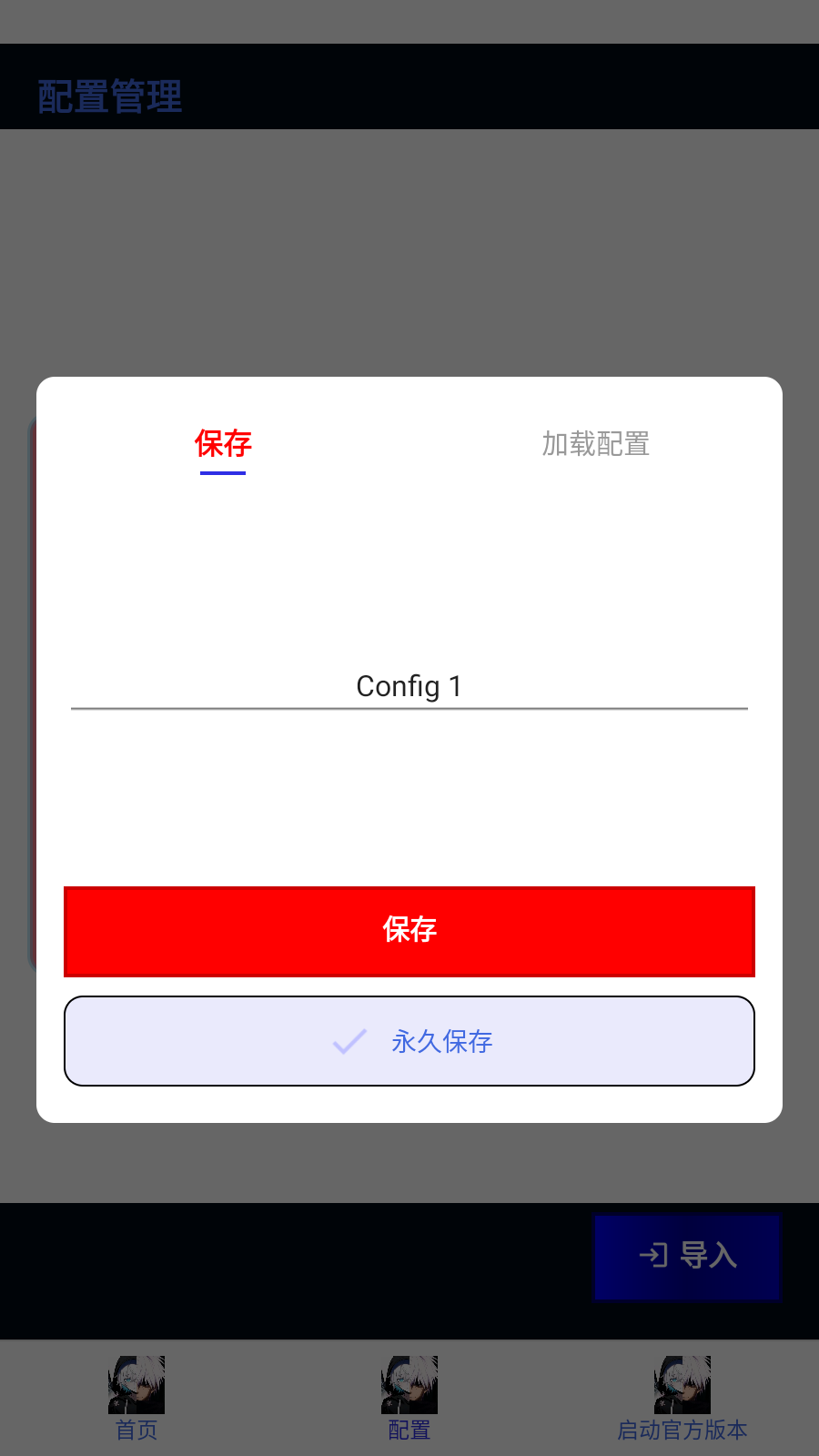Switch to the 保存 tab
Screen dimensions: 819x1456
tap(222, 444)
